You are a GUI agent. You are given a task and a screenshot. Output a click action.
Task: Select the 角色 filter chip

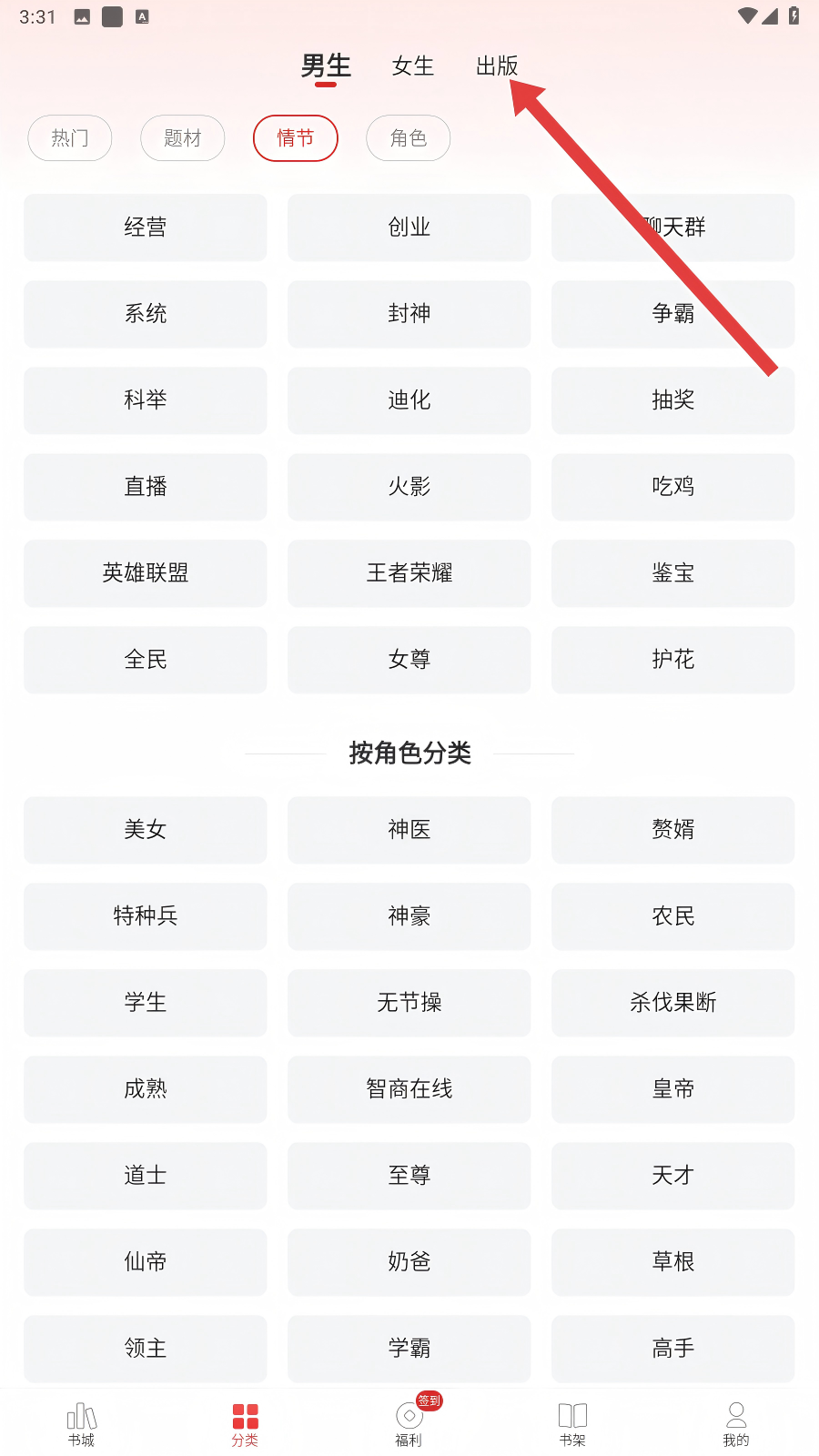click(409, 138)
